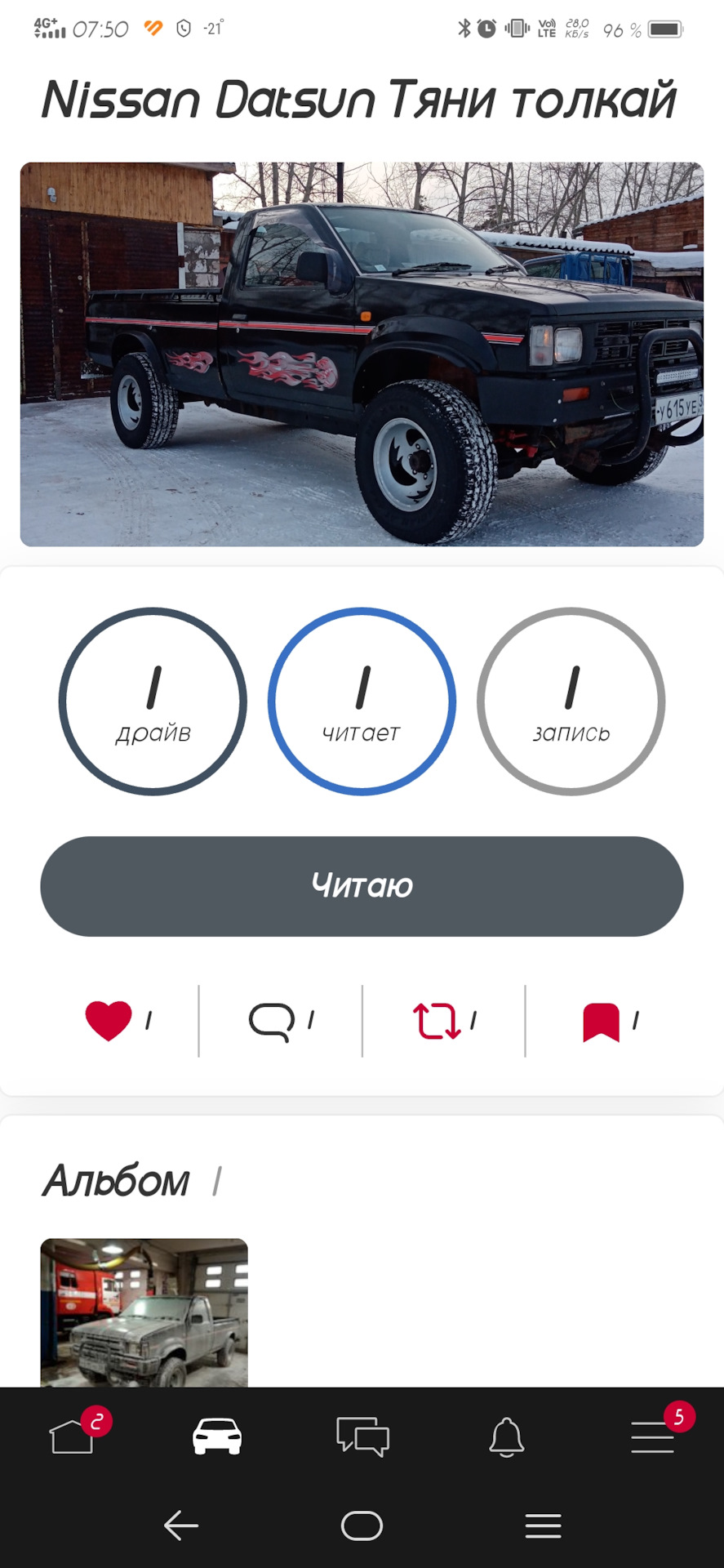Open the notifications bell
The width and height of the screenshot is (724, 1568).
pos(507,1437)
